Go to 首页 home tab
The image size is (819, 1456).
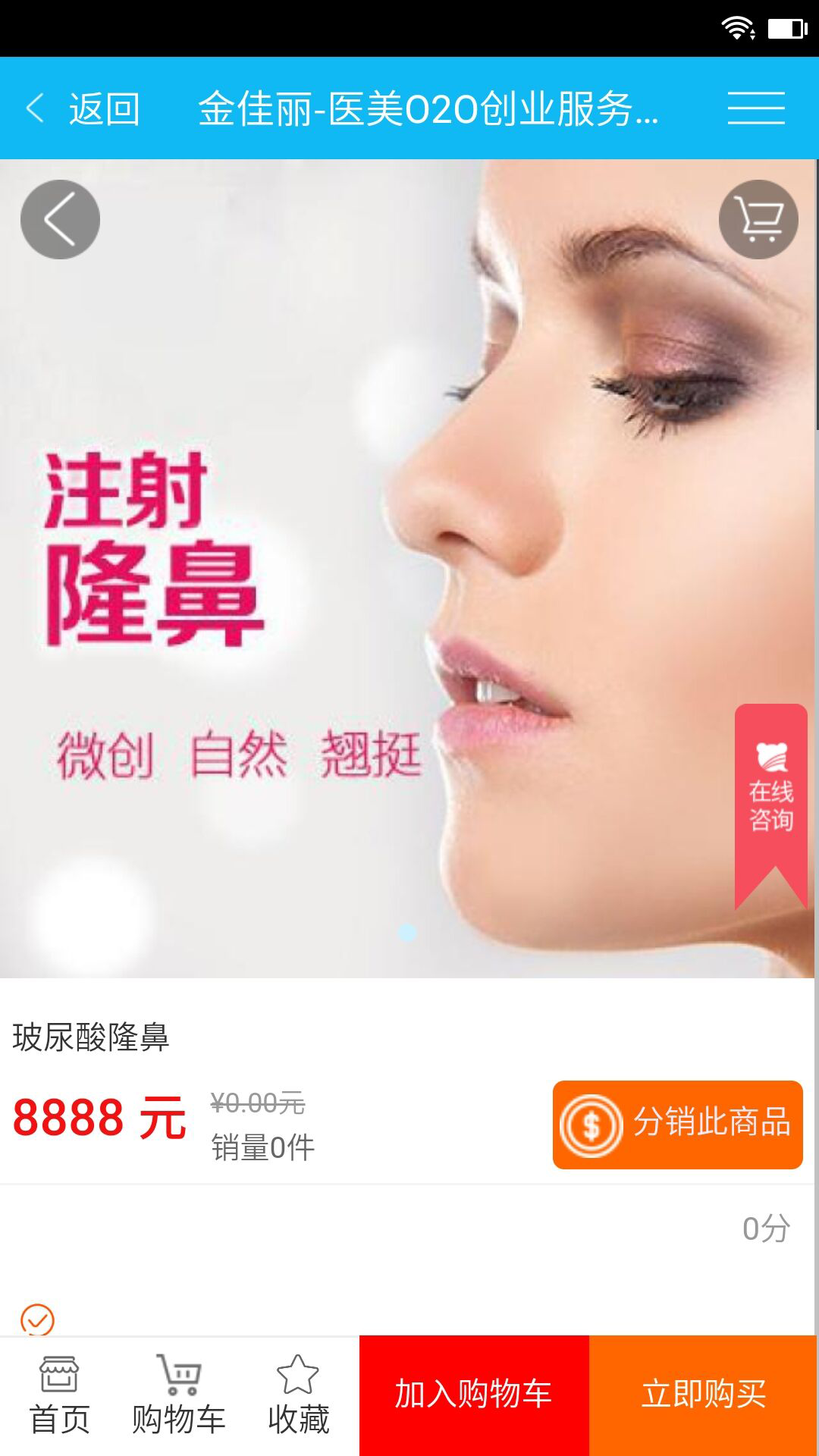59,1396
